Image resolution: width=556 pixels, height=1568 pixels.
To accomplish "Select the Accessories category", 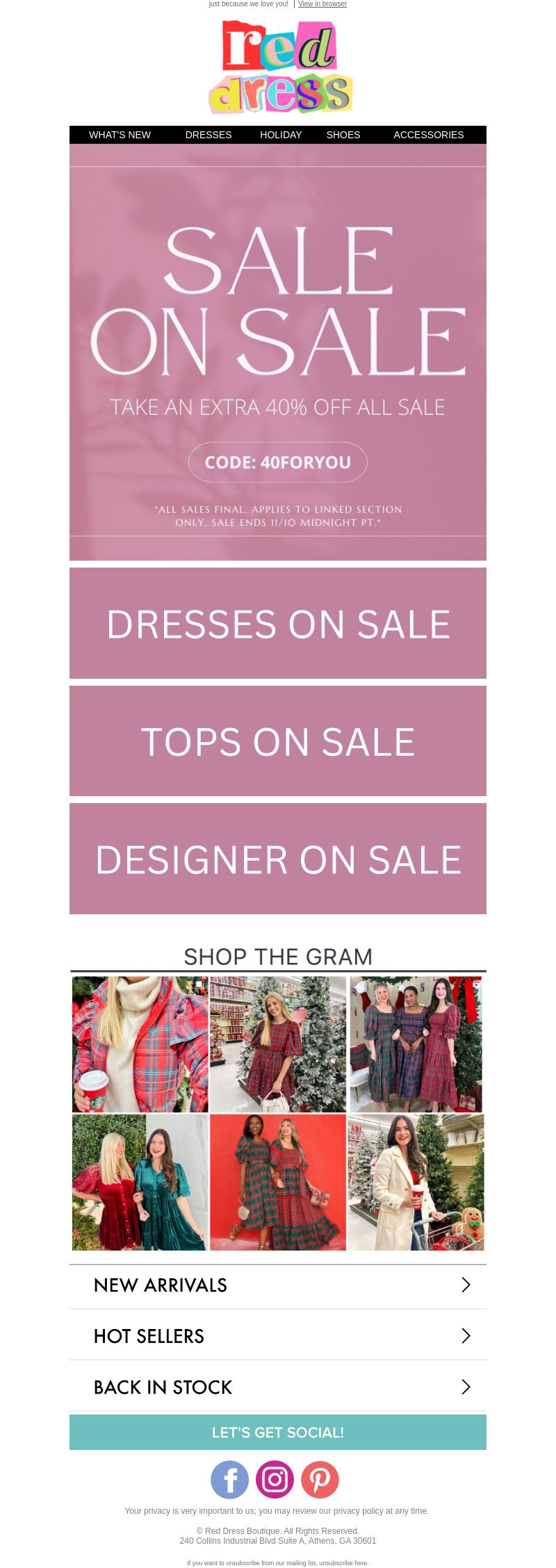I will click(x=428, y=135).
